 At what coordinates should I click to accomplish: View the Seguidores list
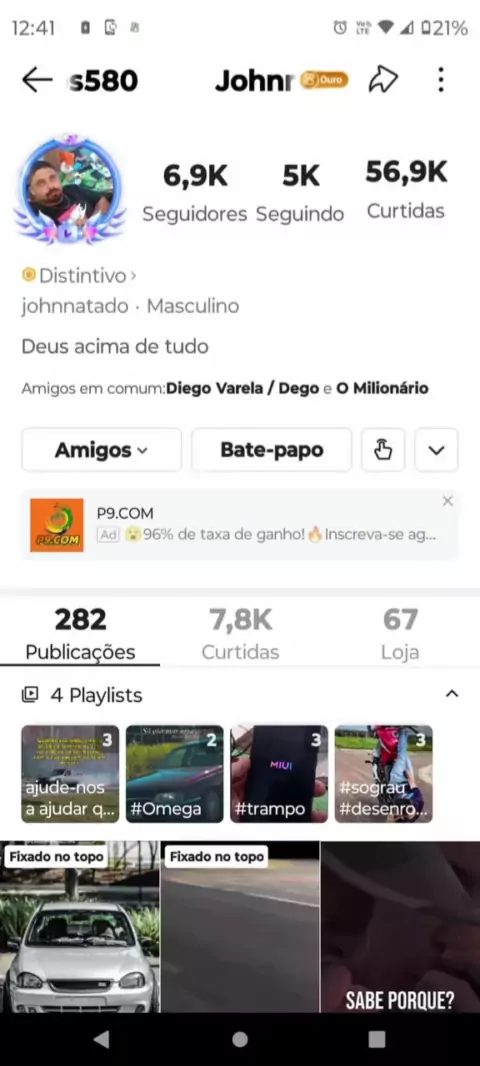pyautogui.click(x=194, y=193)
